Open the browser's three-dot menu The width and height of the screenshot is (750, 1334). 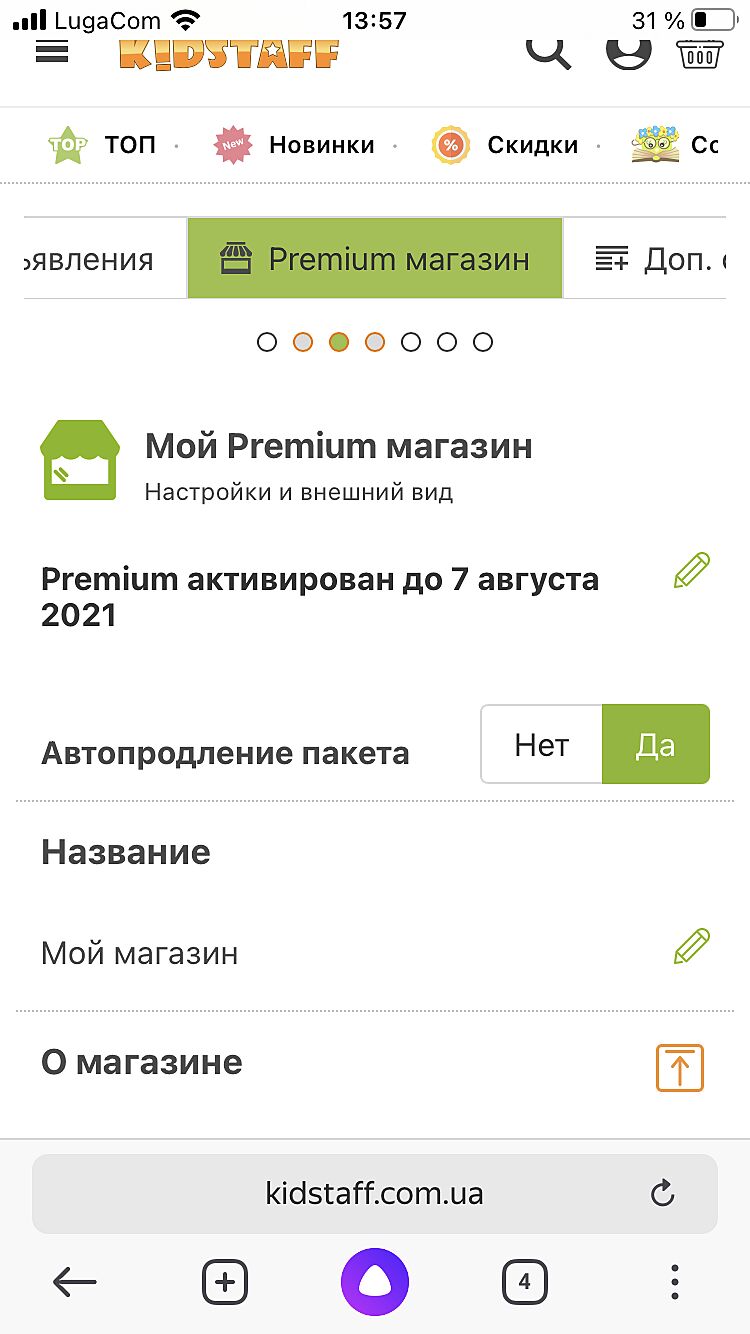coord(675,1281)
